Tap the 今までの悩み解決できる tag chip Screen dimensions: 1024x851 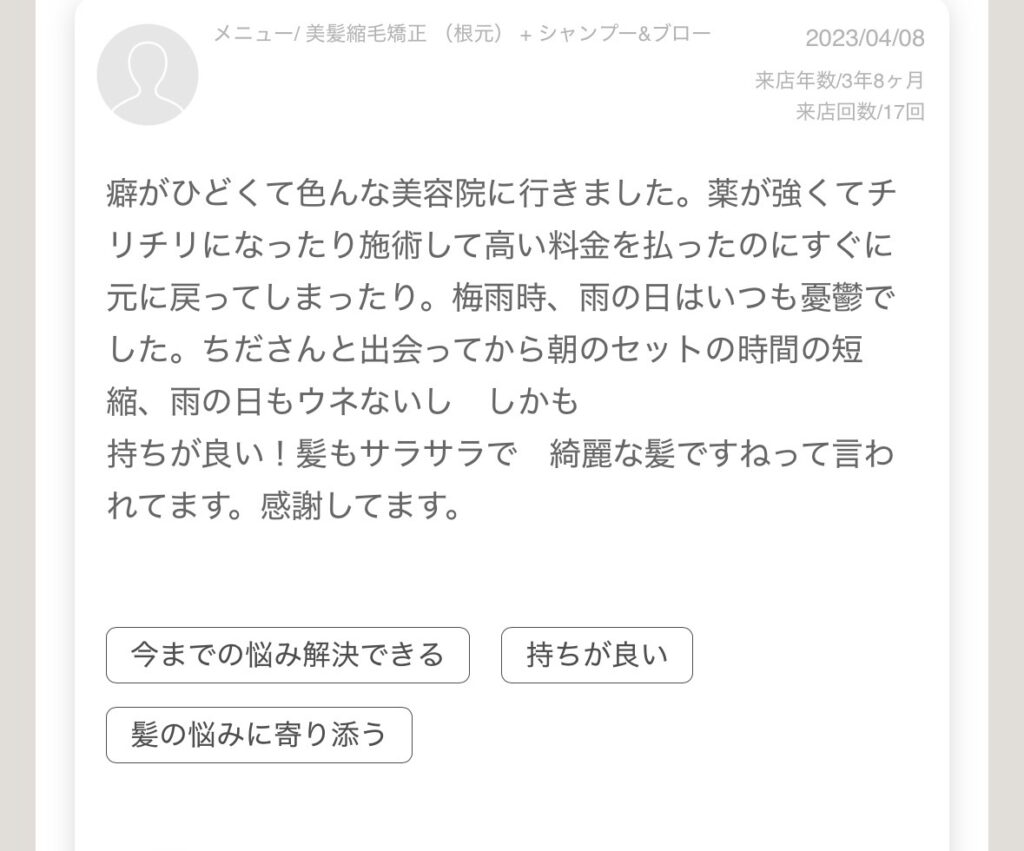[287, 655]
